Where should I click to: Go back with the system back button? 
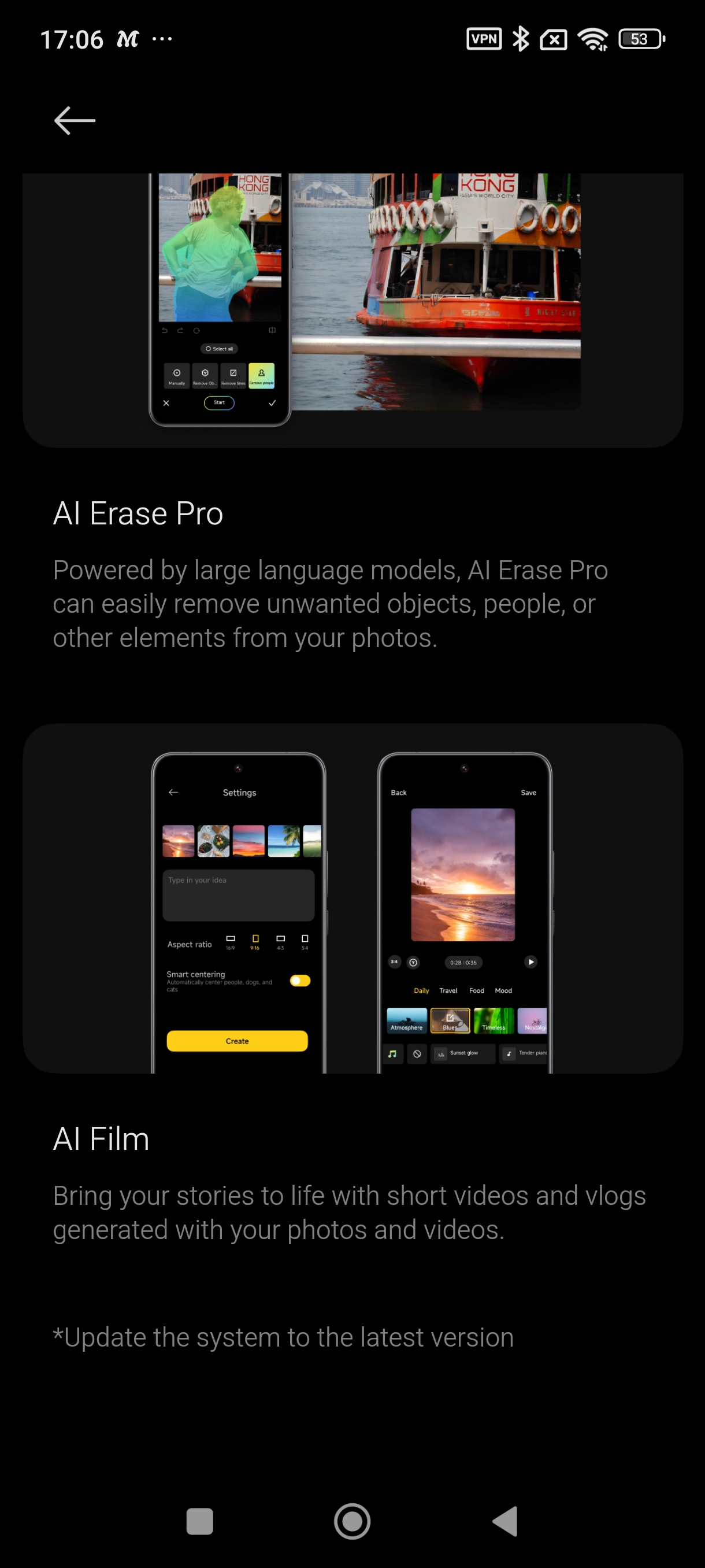(505, 1521)
